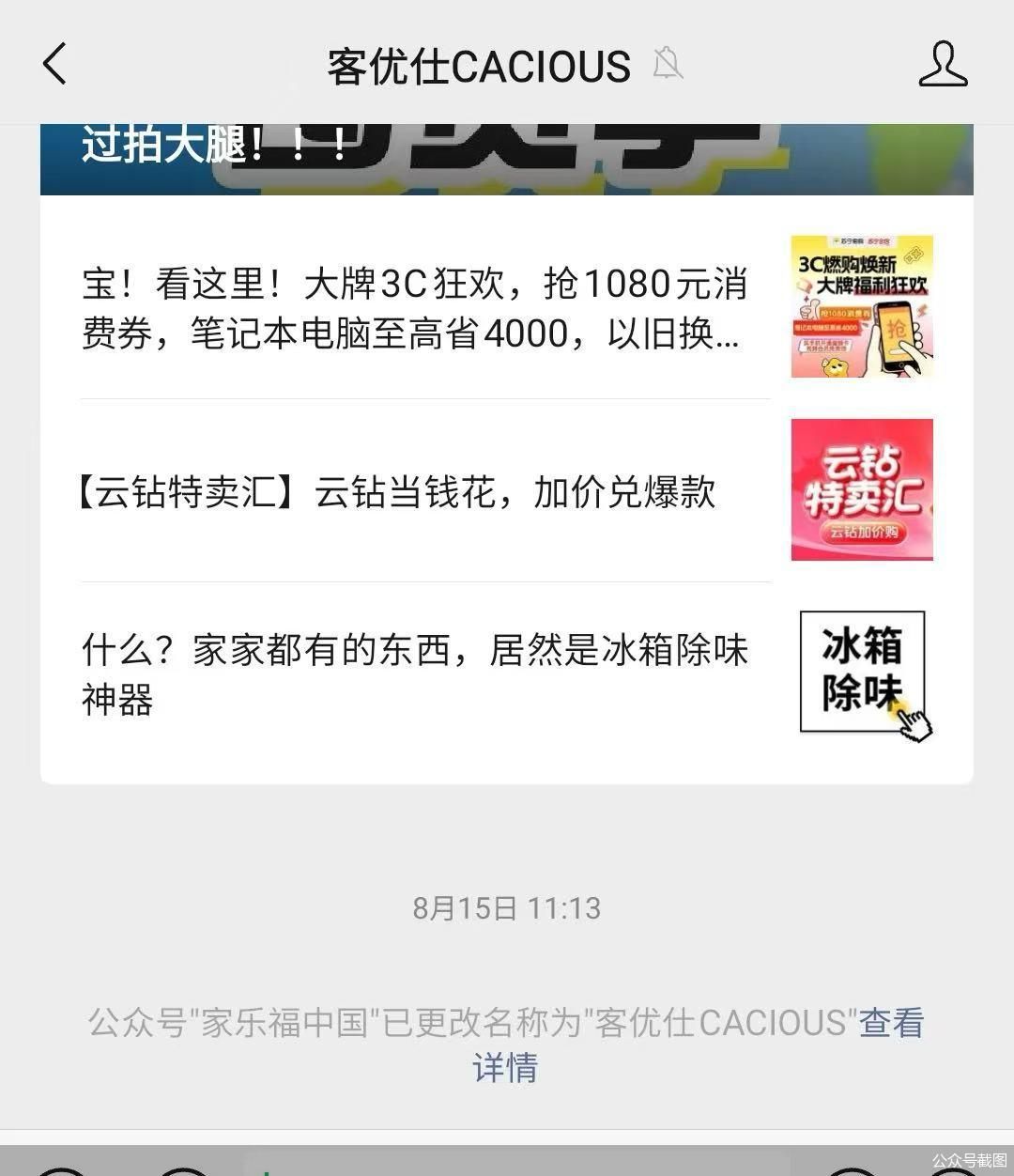Go back from the 客优仕CACIOUS chat
This screenshot has width=1014, height=1176.
[x=54, y=65]
